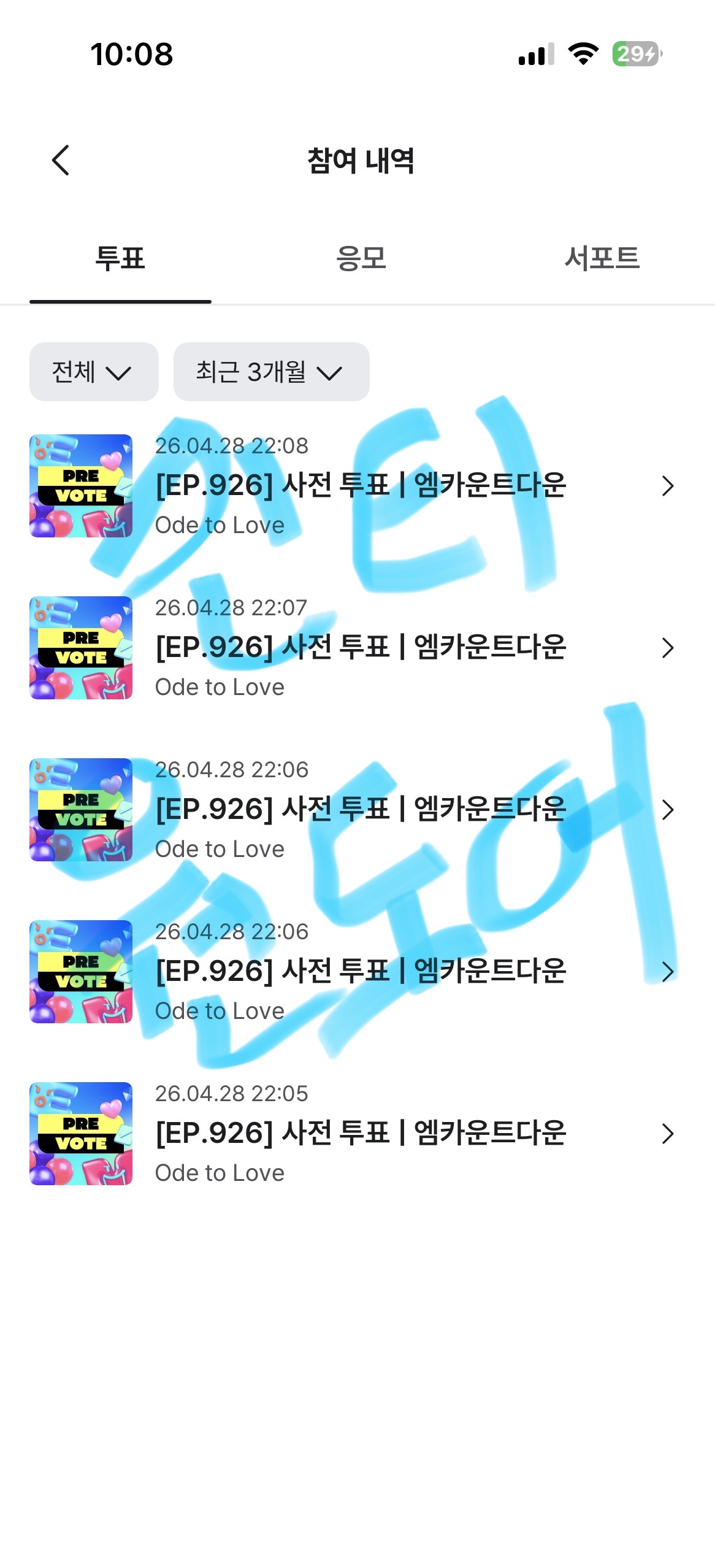The width and height of the screenshot is (715, 1568).
Task: Expand the 전체 filter dropdown
Action: 94,372
